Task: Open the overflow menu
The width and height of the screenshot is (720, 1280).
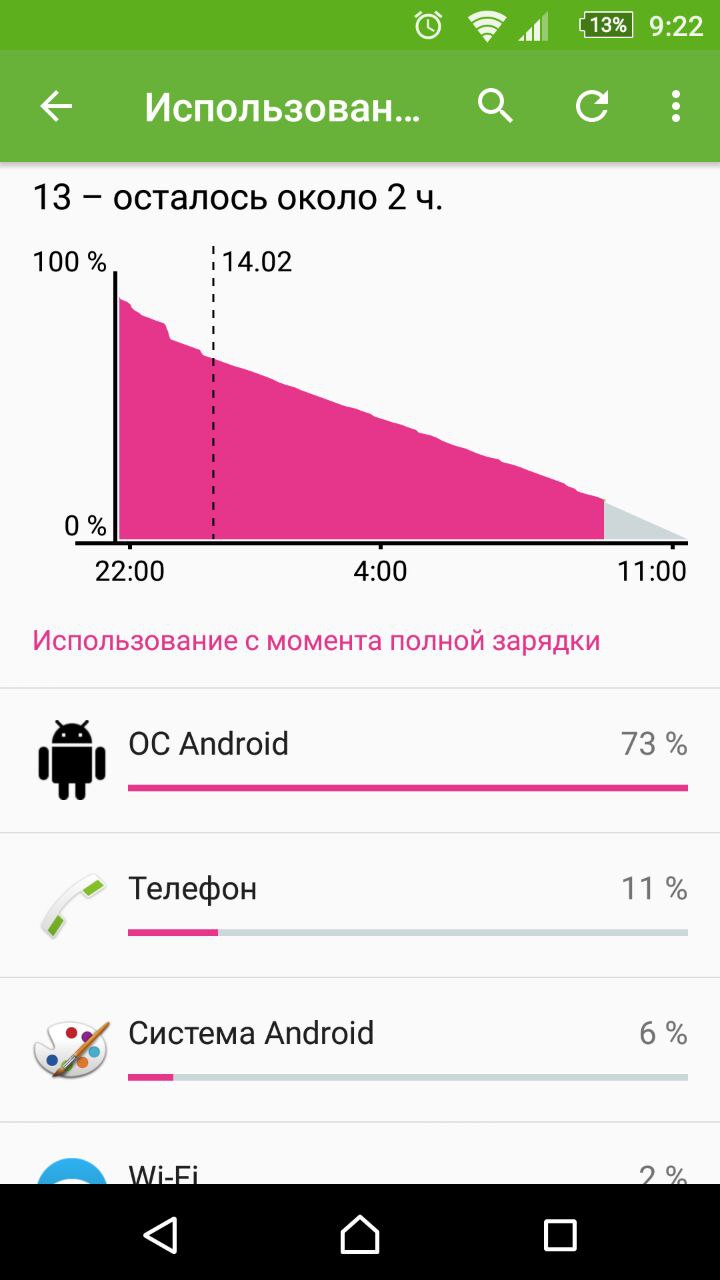Action: tap(676, 106)
